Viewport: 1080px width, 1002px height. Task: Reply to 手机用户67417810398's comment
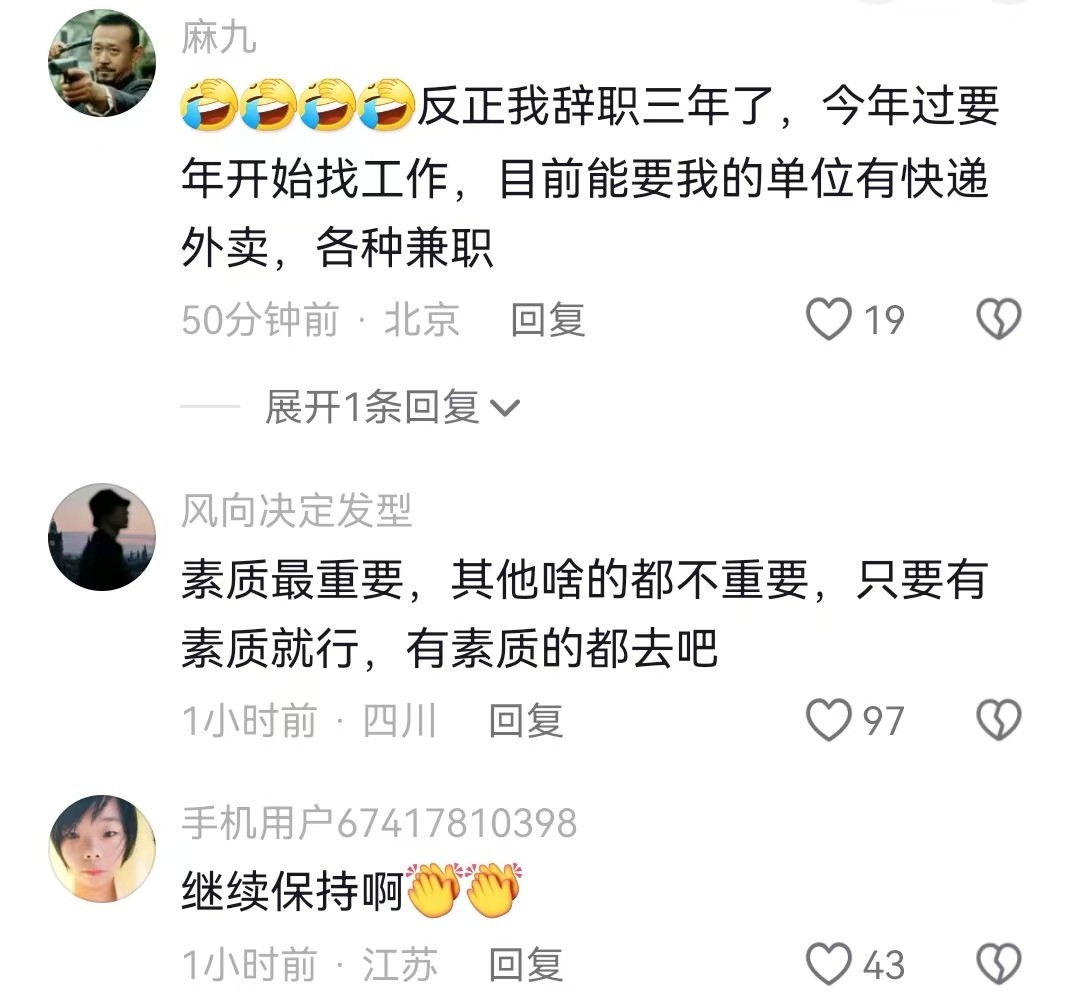(x=525, y=965)
